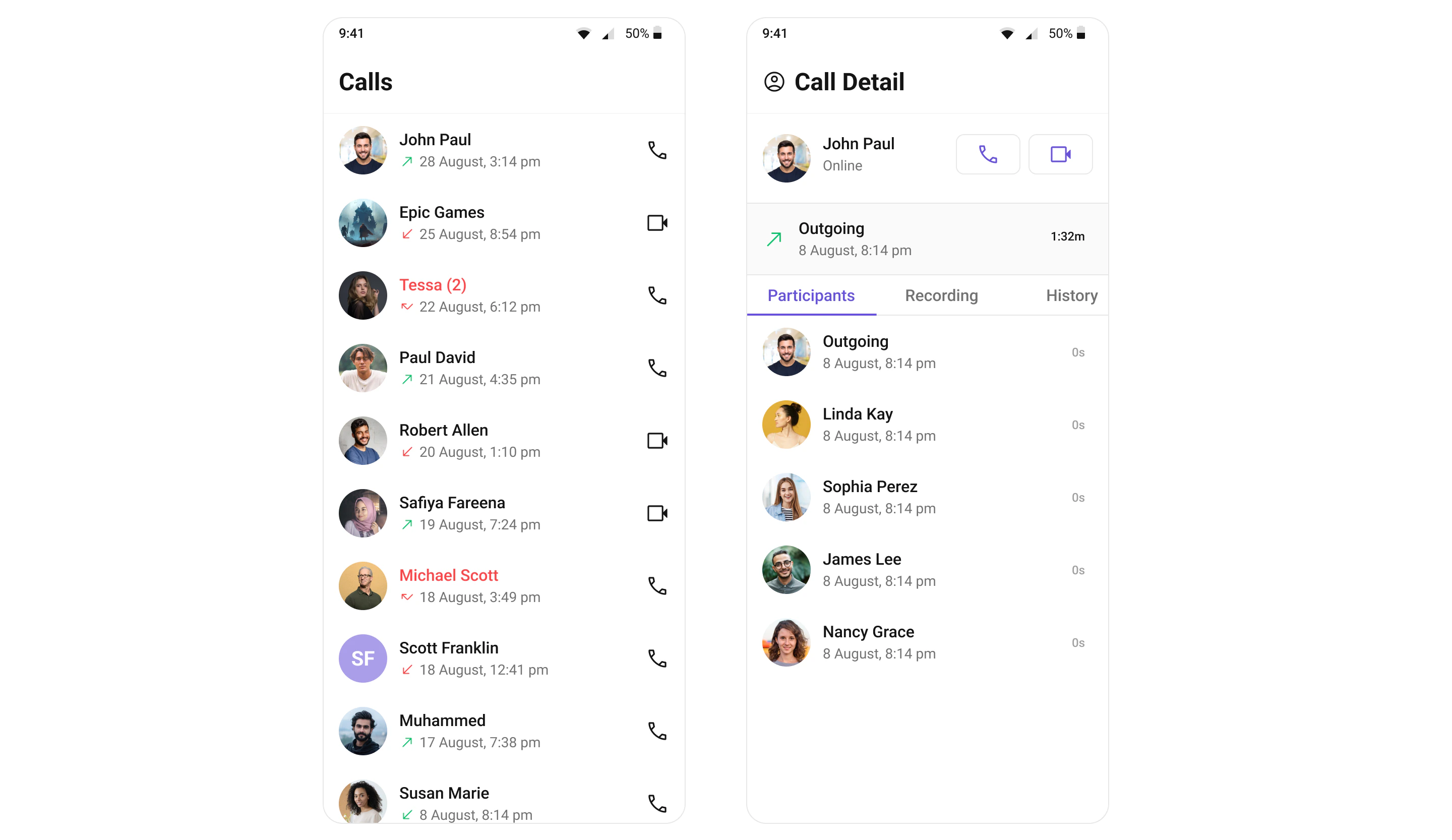Call John Paul from the calls list
1452x840 pixels.
[657, 150]
